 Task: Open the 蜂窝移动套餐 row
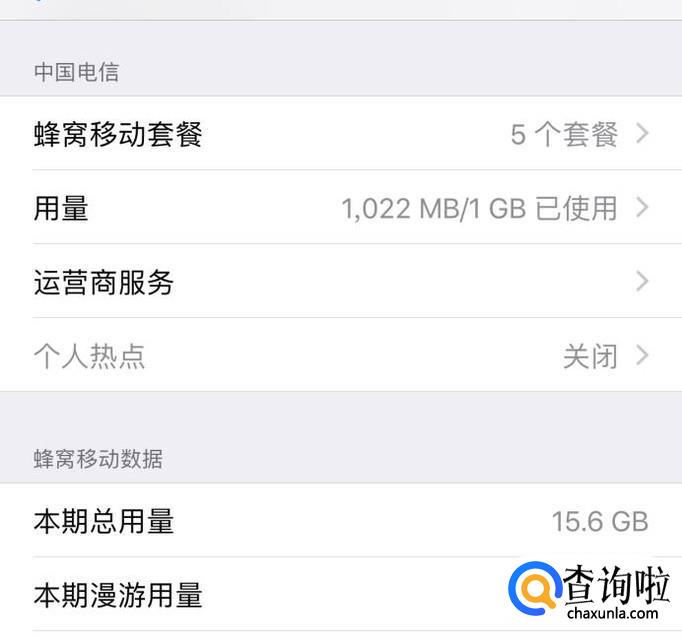point(341,133)
